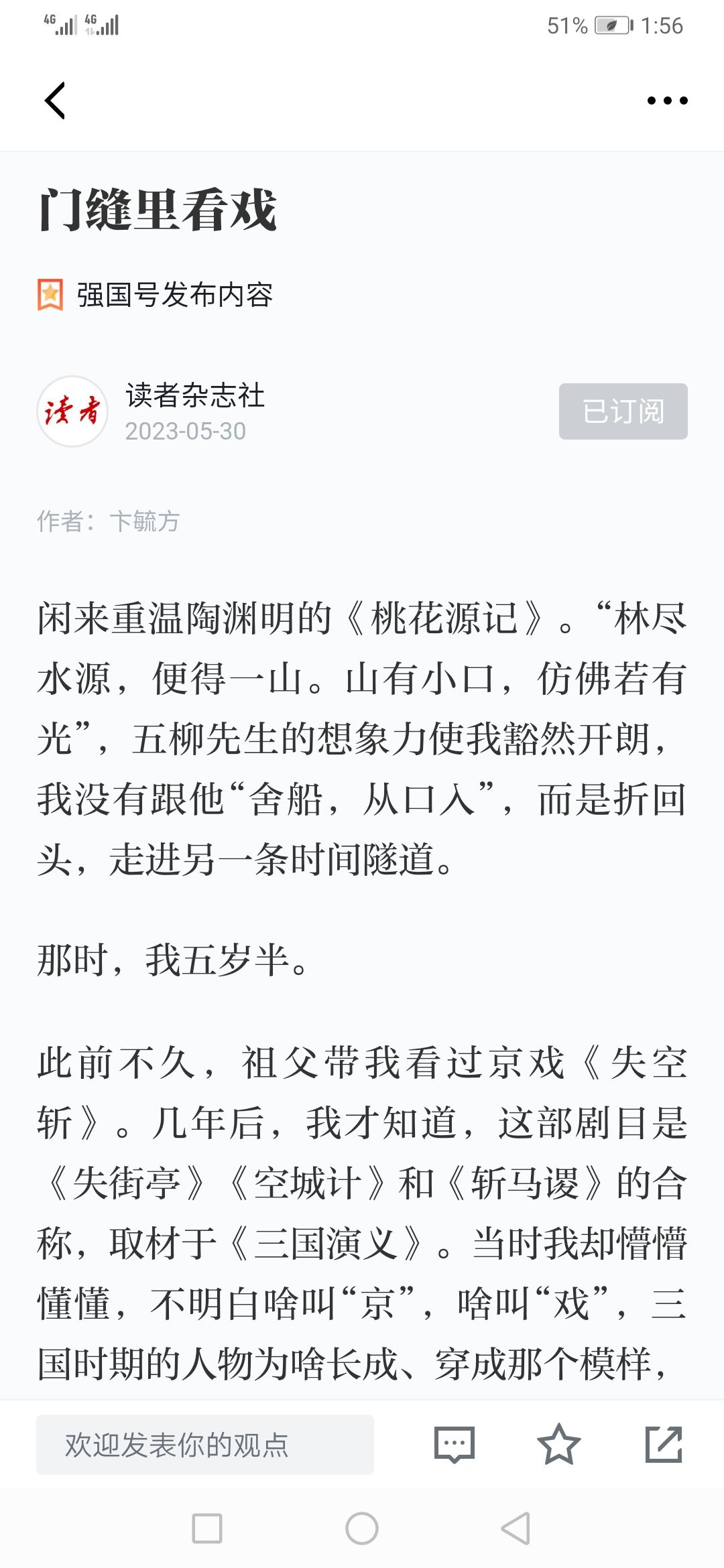View the article comments
Image resolution: width=724 pixels, height=1568 pixels.
[455, 1445]
